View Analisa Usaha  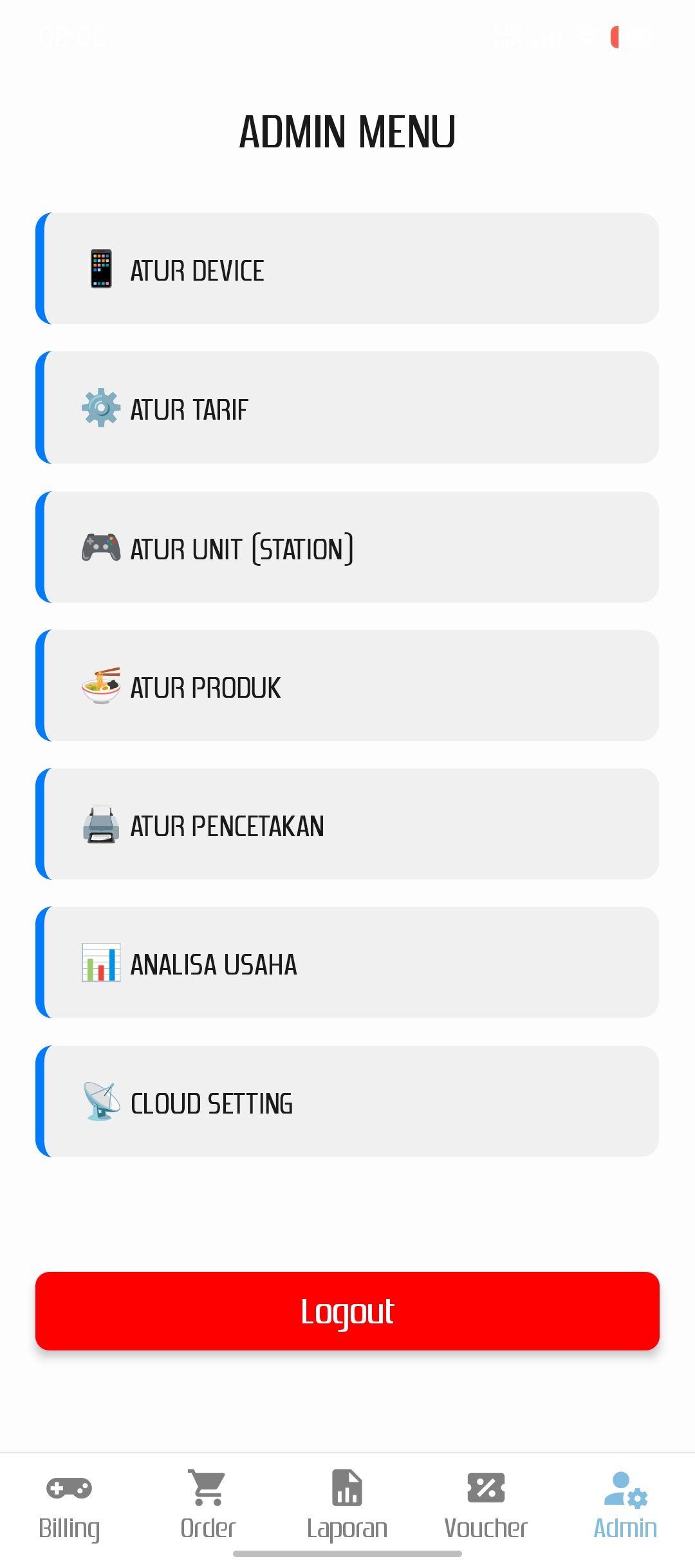coord(347,962)
